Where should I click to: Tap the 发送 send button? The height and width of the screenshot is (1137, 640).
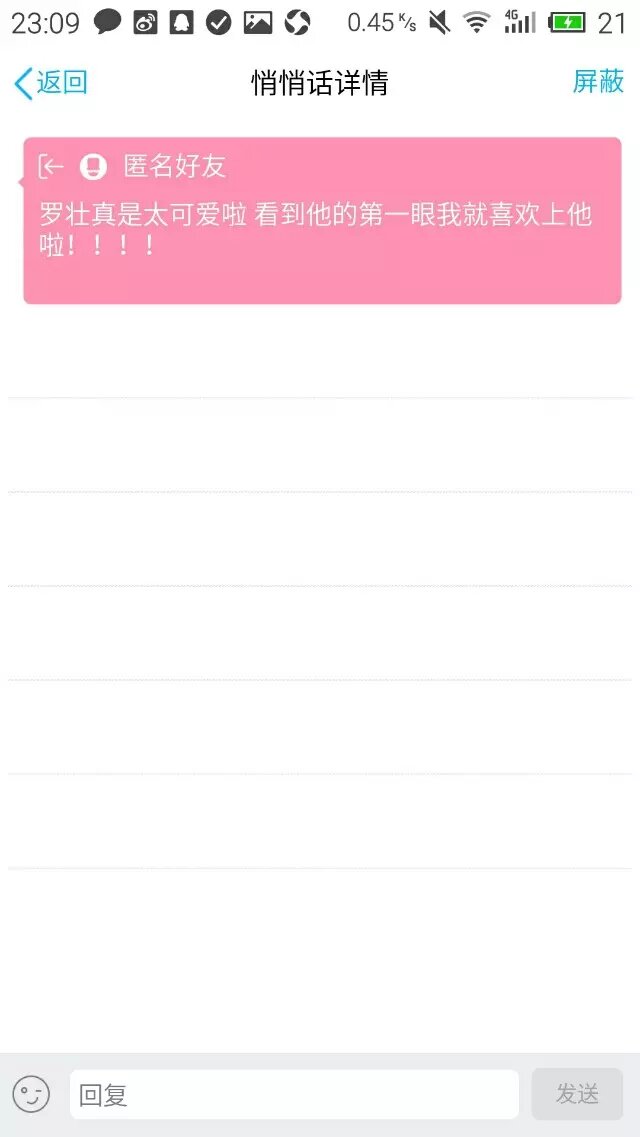coord(577,1094)
